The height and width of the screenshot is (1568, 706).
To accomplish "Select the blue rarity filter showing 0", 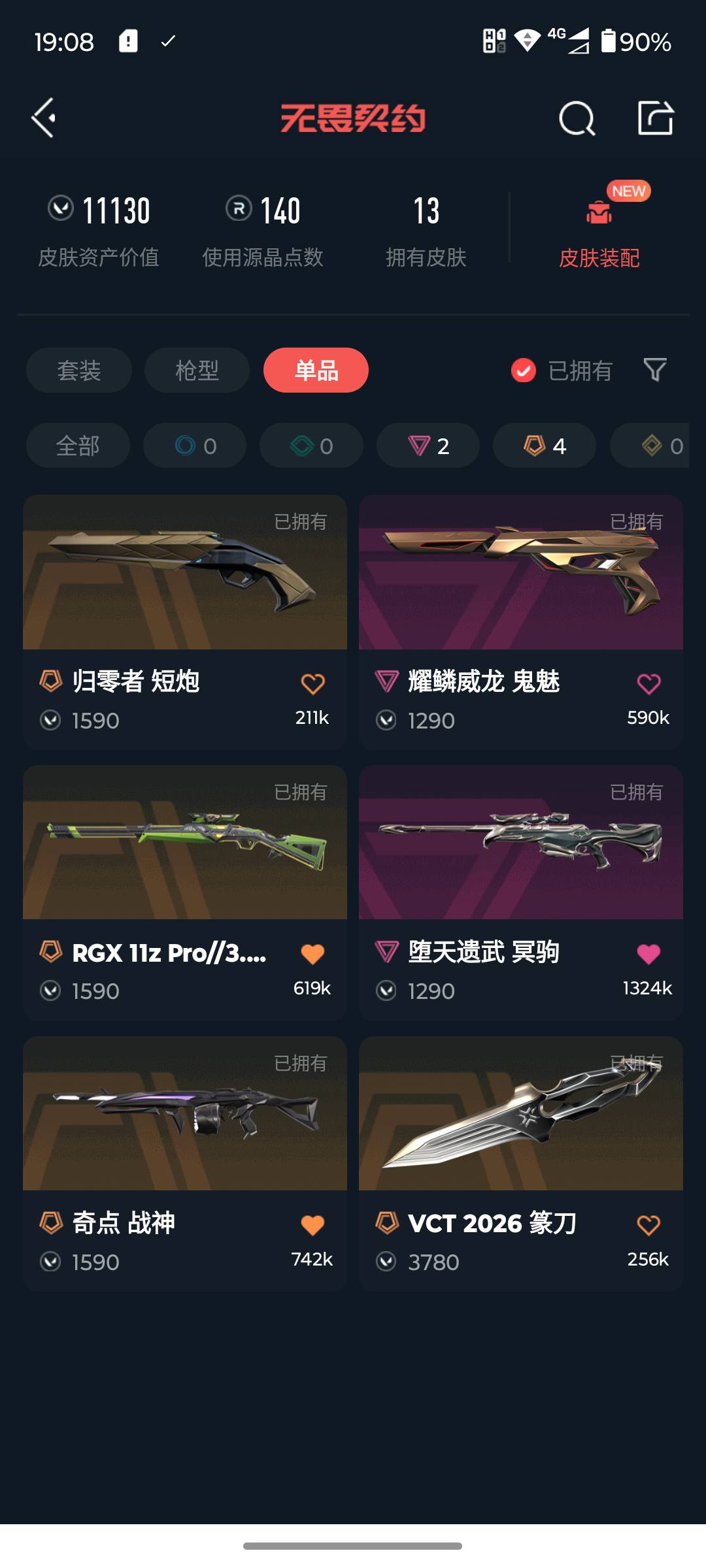I will click(194, 446).
